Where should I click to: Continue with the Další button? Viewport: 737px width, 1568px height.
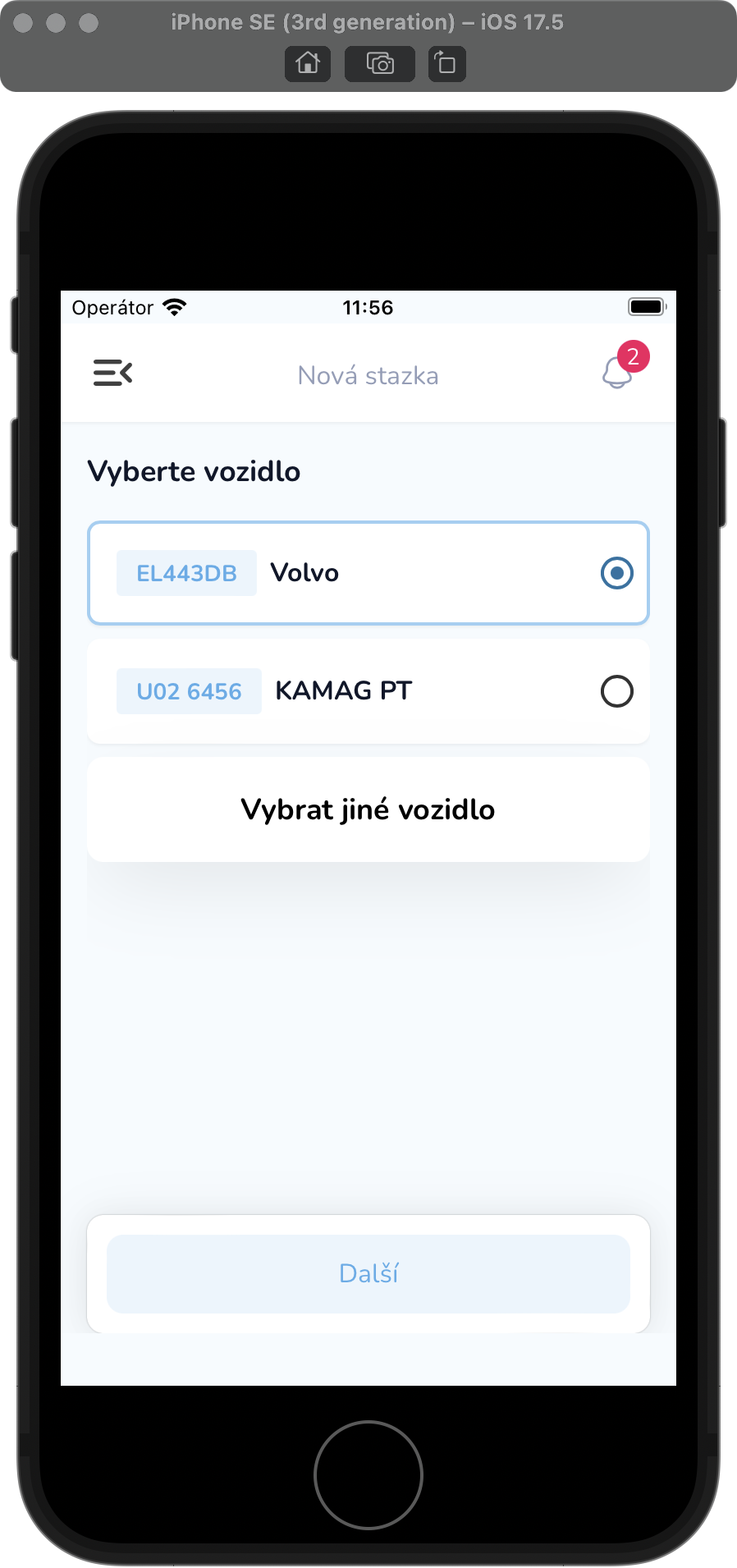pyautogui.click(x=368, y=1273)
